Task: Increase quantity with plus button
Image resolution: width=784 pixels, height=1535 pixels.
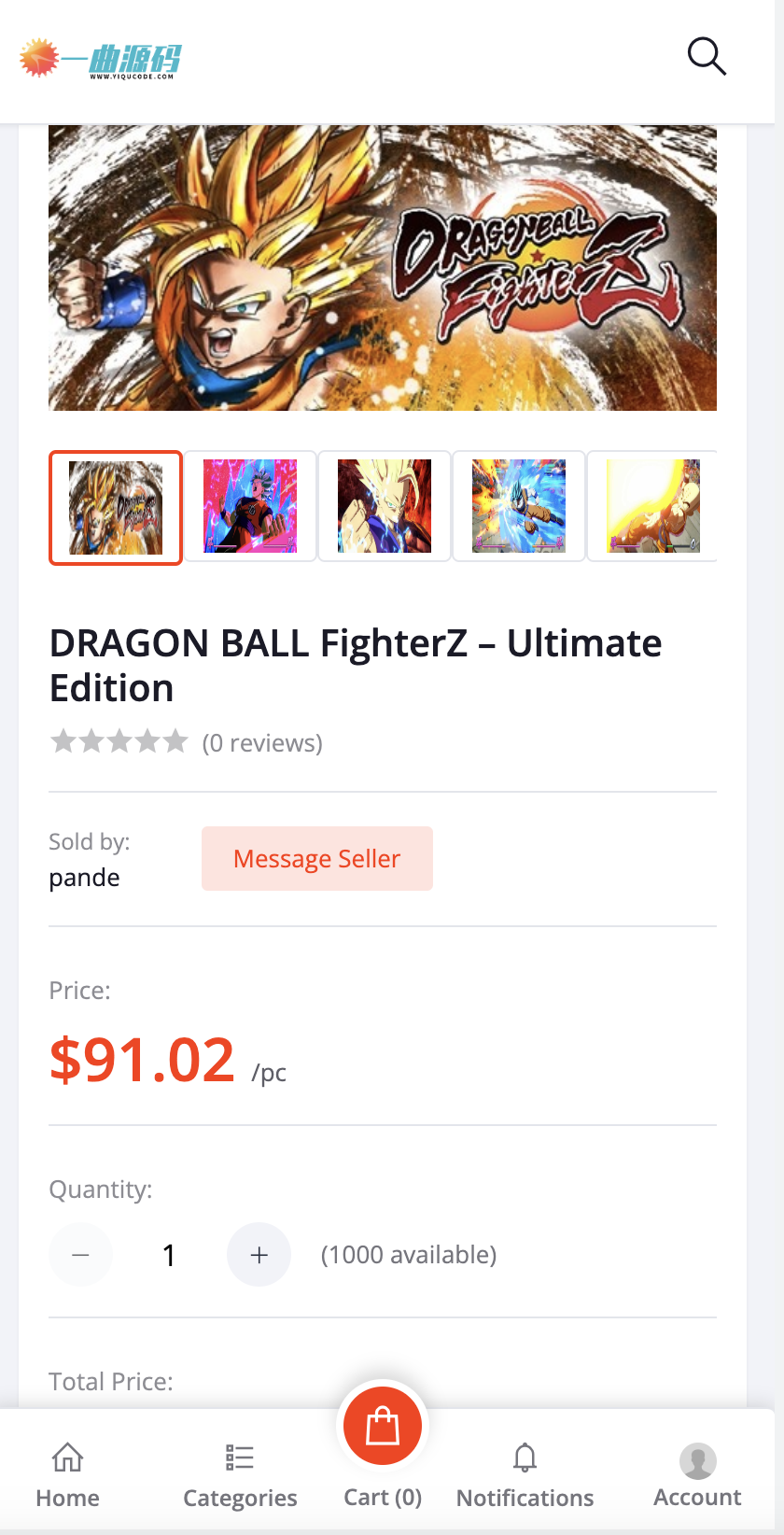Action: click(x=259, y=1255)
